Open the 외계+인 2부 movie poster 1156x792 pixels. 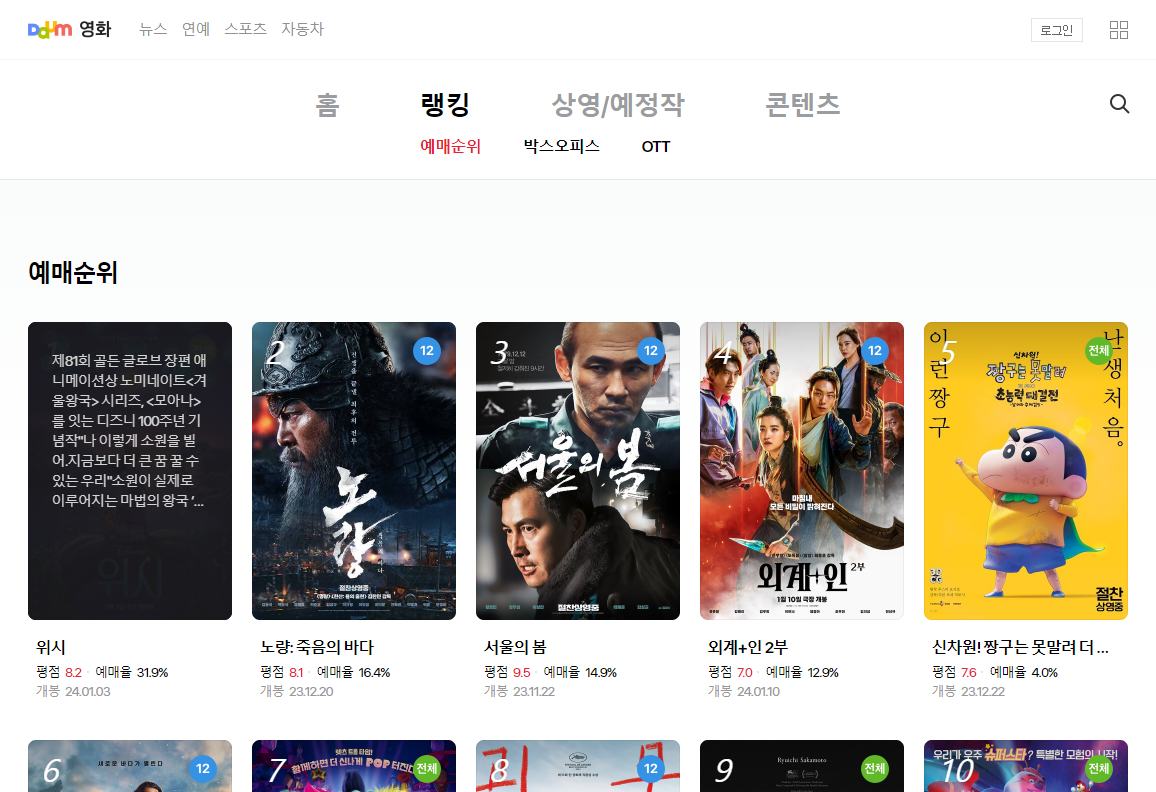coord(802,471)
